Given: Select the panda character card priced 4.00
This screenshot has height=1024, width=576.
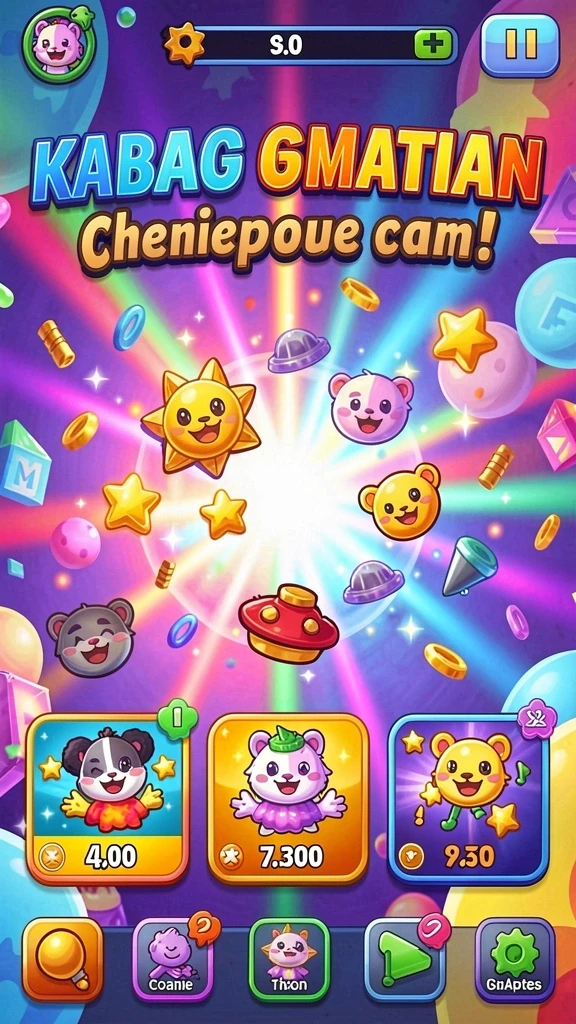Looking at the screenshot, I should click(x=108, y=798).
